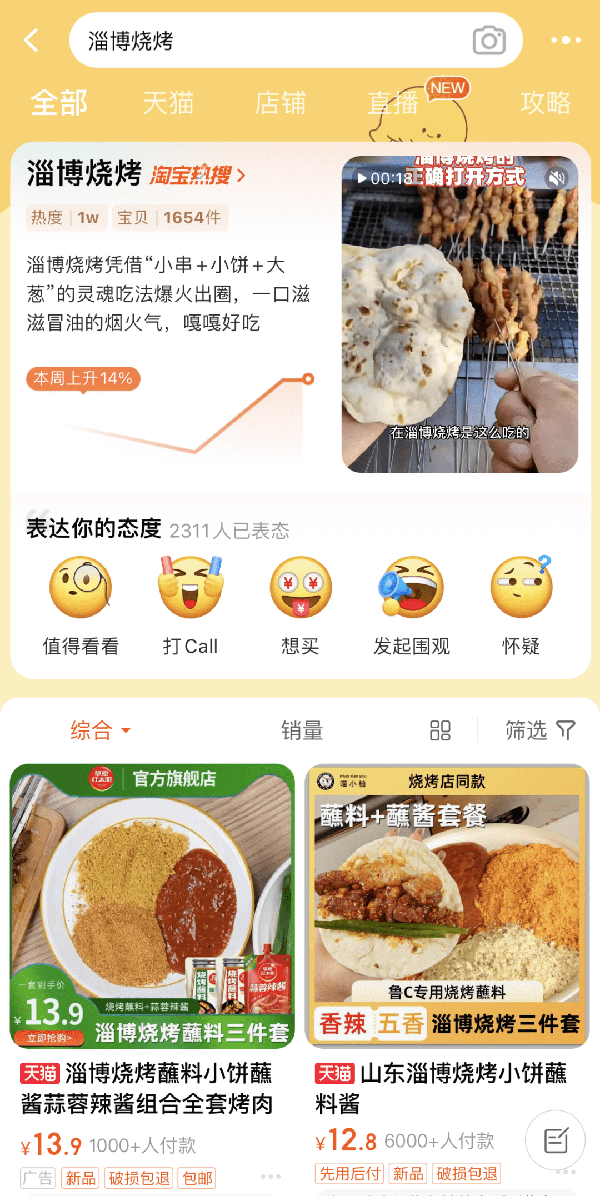Screen dimensions: 600x1196
Task: Expand the 综合 sort dropdown
Action: (100, 731)
